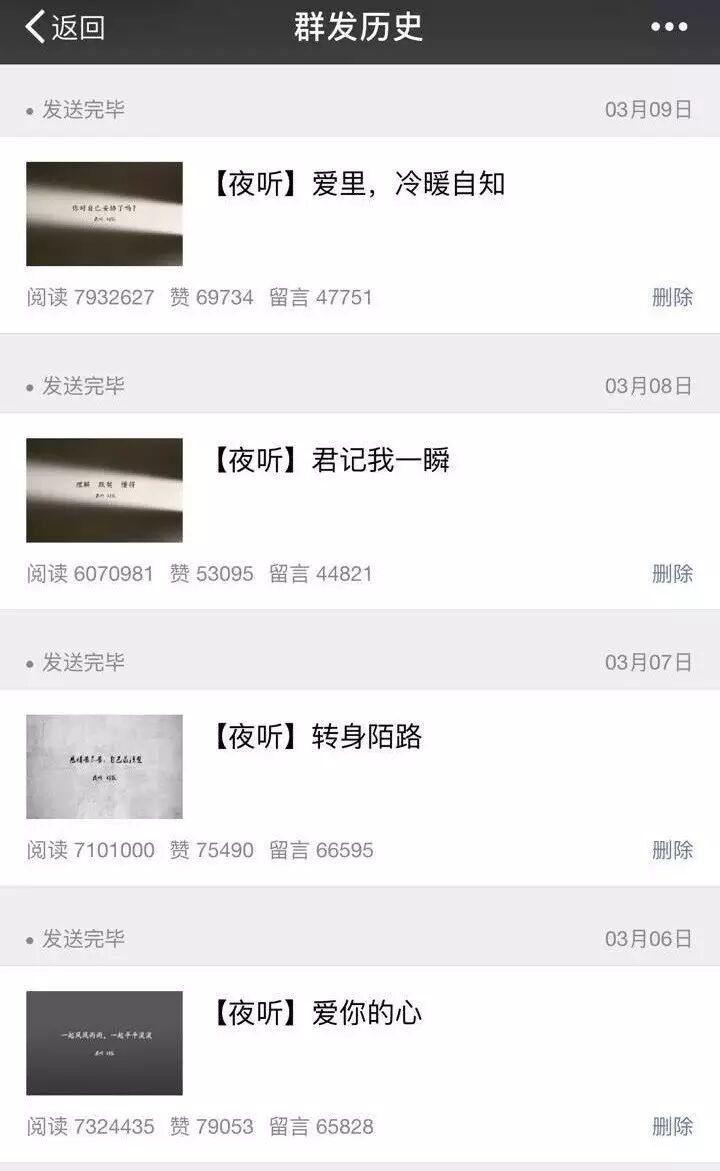Image resolution: width=720 pixels, height=1171 pixels.
Task: Open the three-dot overflow menu
Action: pos(669,27)
